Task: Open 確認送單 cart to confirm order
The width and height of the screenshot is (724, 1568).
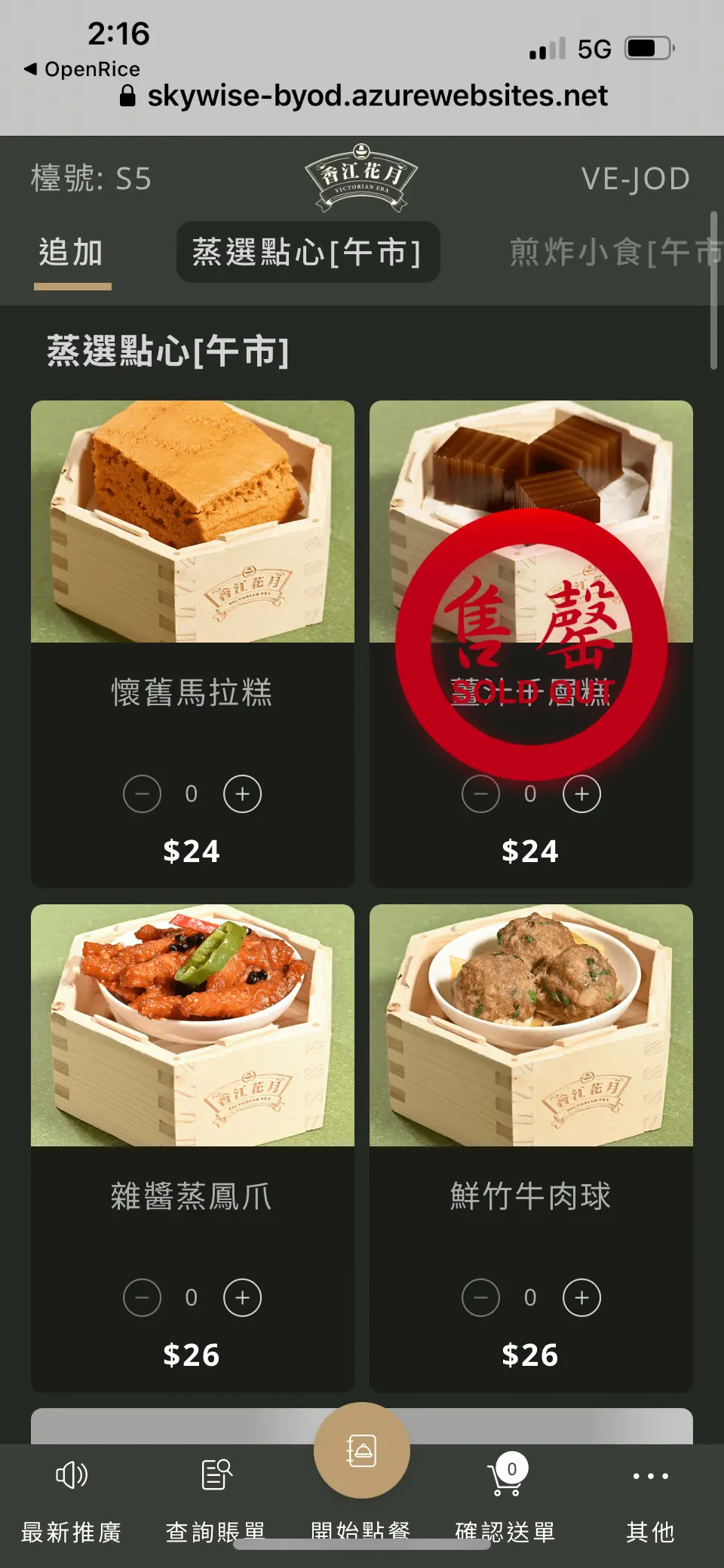Action: tap(506, 1497)
